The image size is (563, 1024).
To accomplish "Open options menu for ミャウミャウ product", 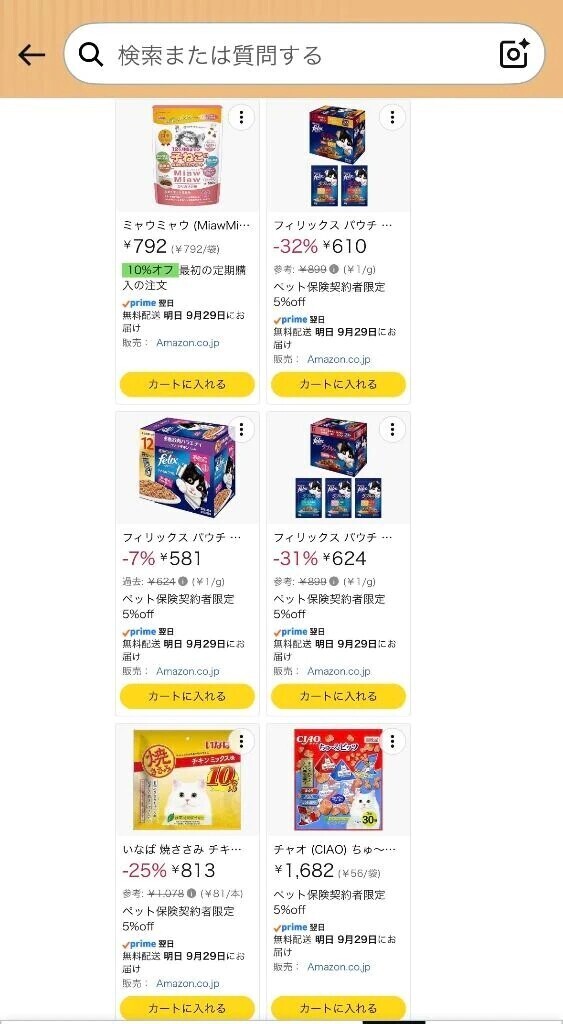I will [x=242, y=117].
